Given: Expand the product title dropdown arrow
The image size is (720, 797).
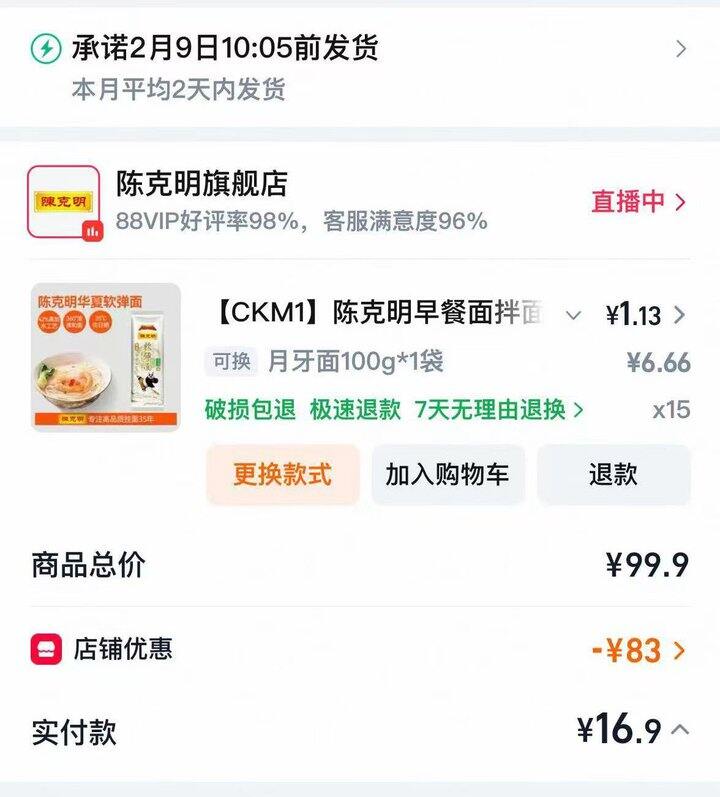Looking at the screenshot, I should pos(573,315).
